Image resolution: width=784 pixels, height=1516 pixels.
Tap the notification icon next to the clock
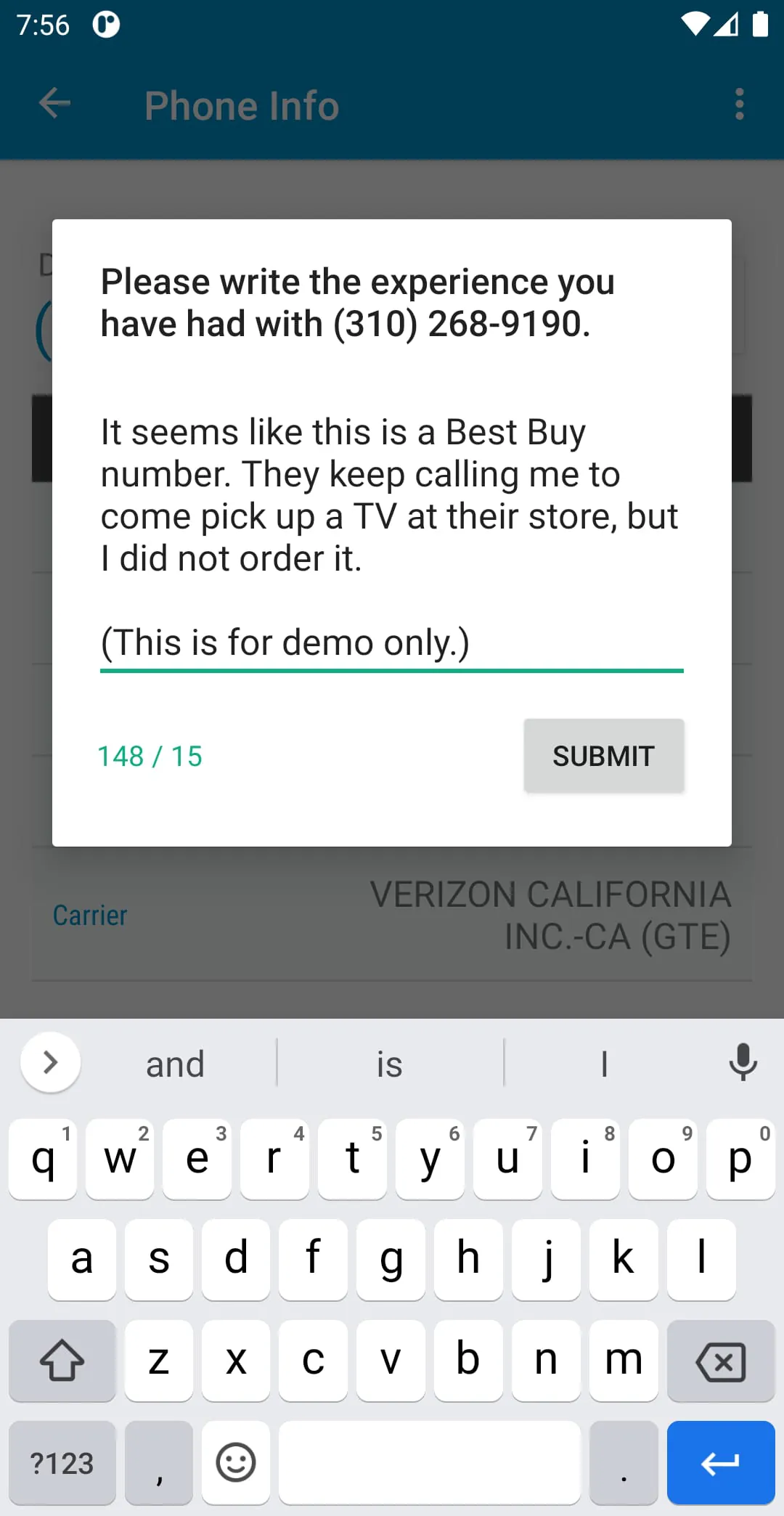[x=105, y=24]
